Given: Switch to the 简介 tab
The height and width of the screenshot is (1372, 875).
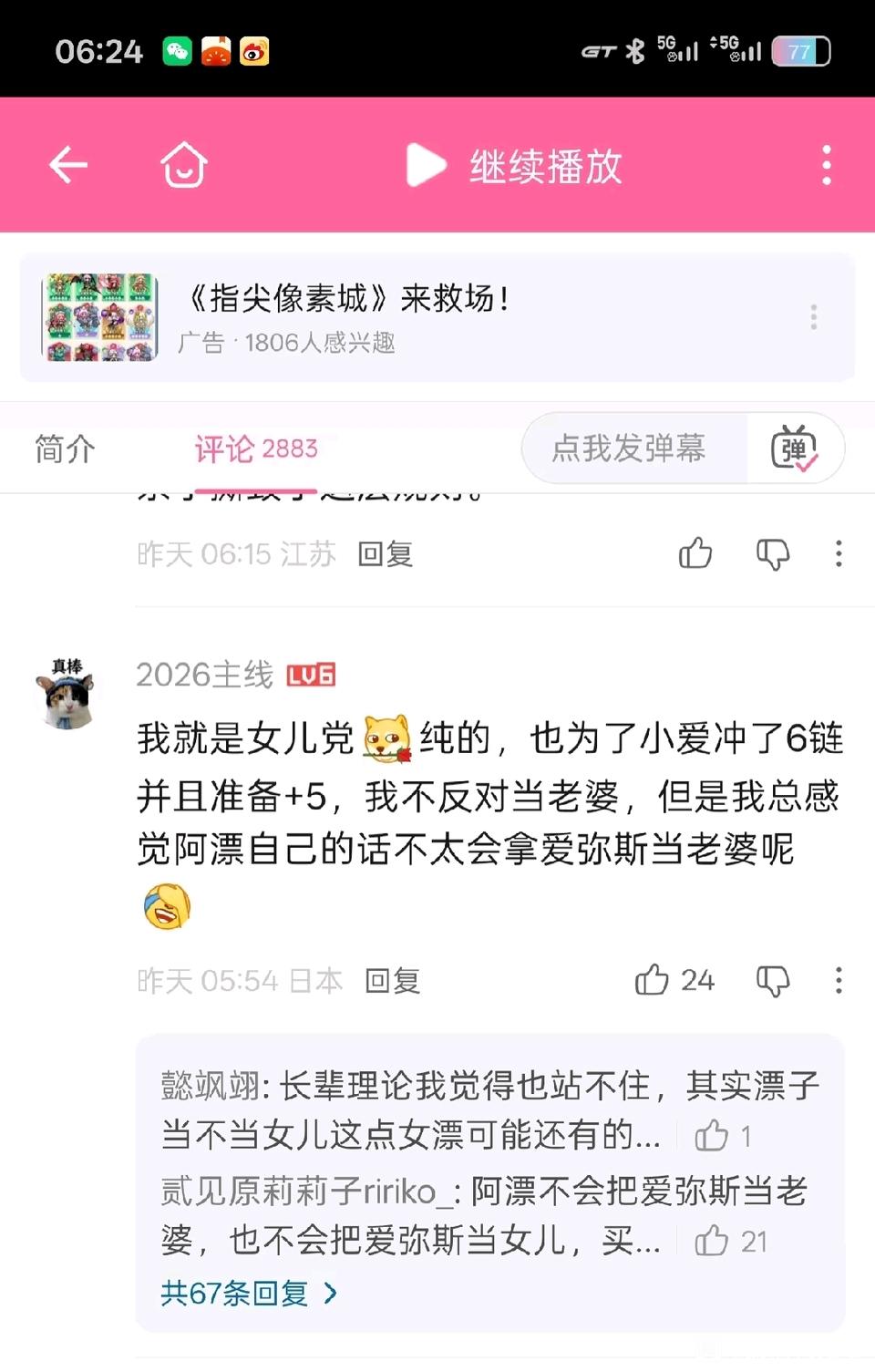Looking at the screenshot, I should pyautogui.click(x=65, y=449).
